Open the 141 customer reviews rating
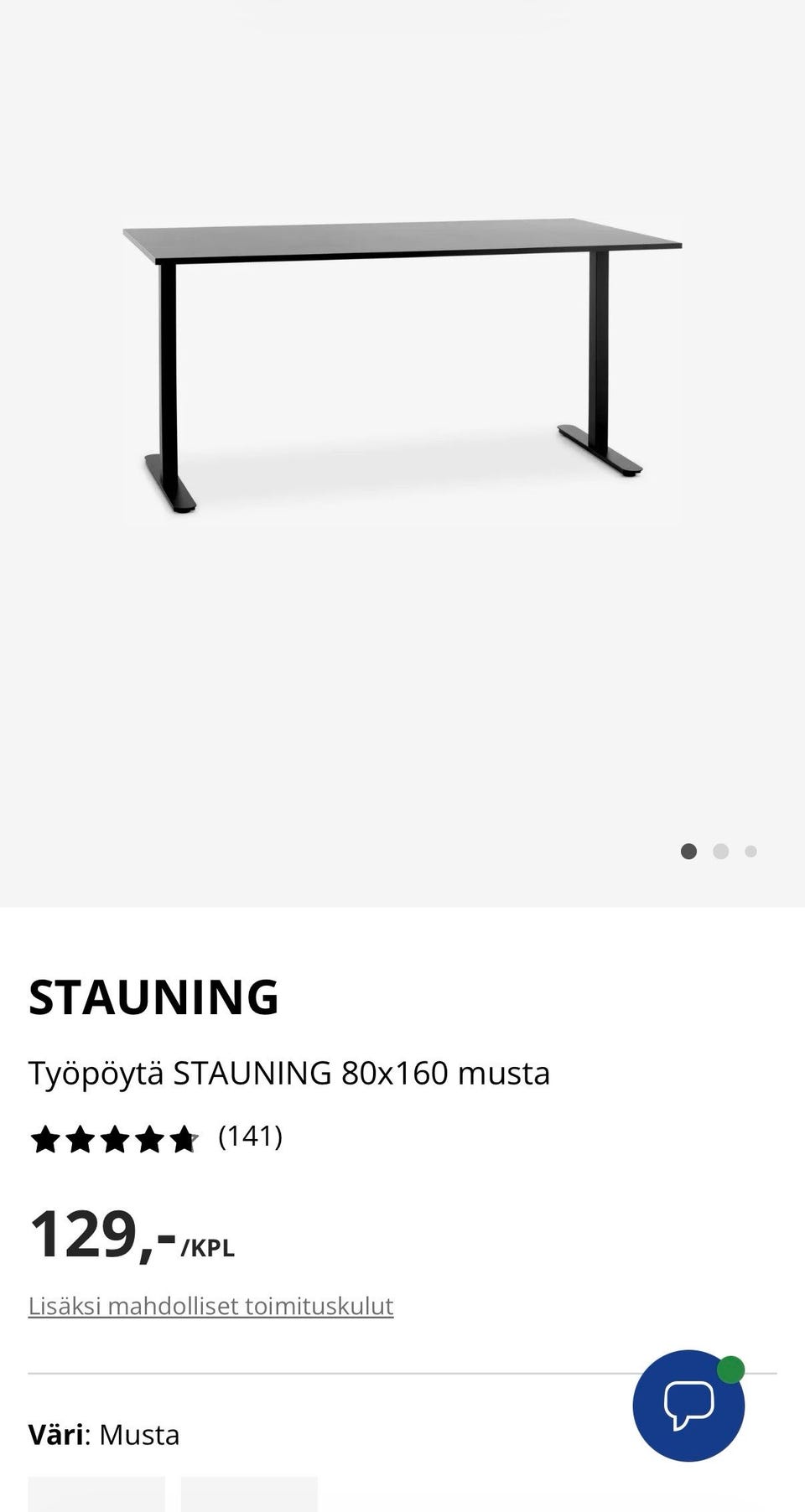The height and width of the screenshot is (1512, 805). coord(156,1138)
